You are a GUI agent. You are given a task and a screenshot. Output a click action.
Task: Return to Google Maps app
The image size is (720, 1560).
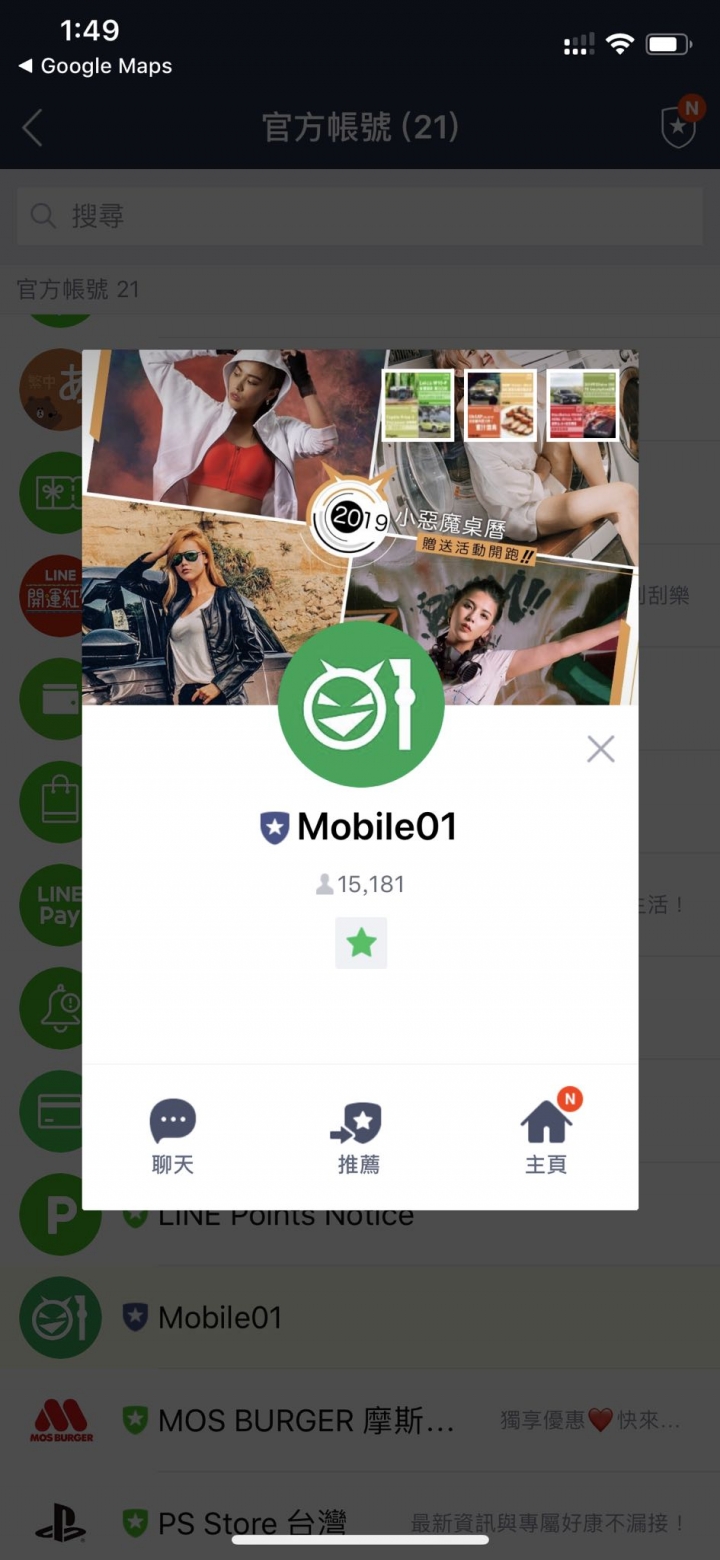pyautogui.click(x=95, y=66)
